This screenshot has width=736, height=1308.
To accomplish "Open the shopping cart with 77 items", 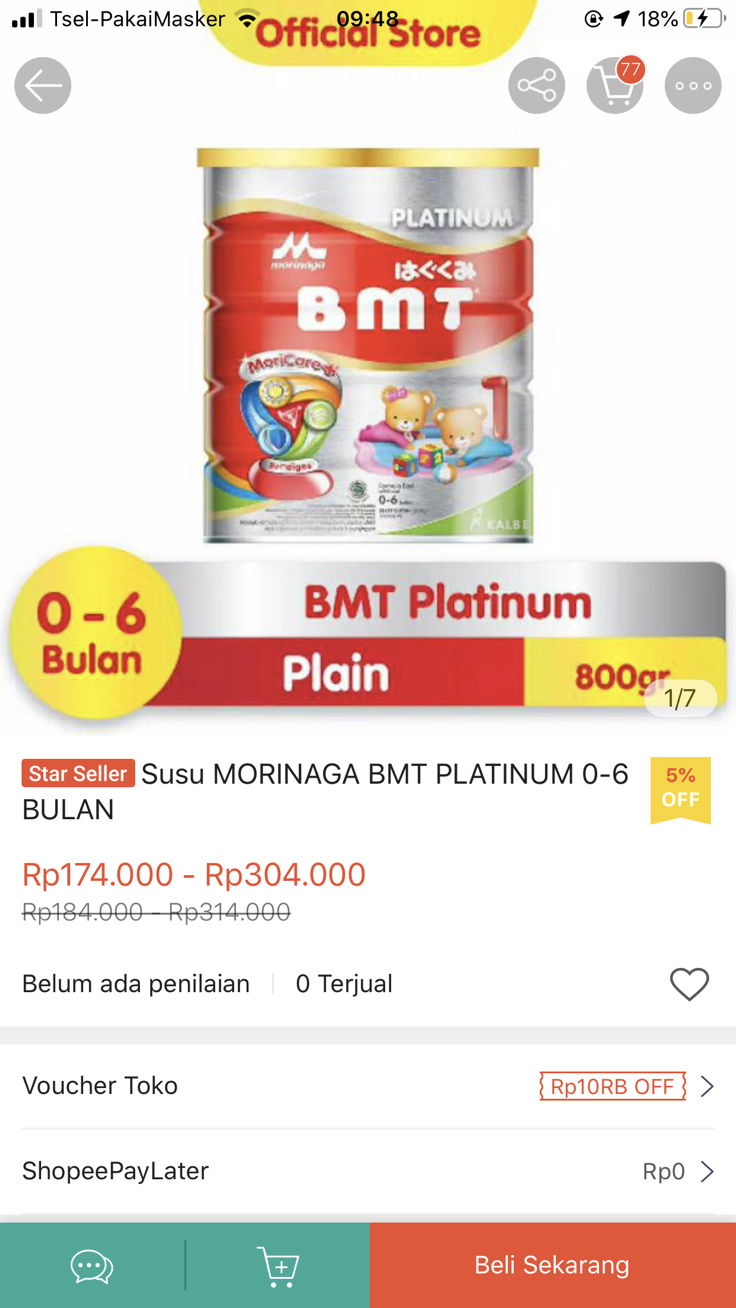I will pos(614,85).
